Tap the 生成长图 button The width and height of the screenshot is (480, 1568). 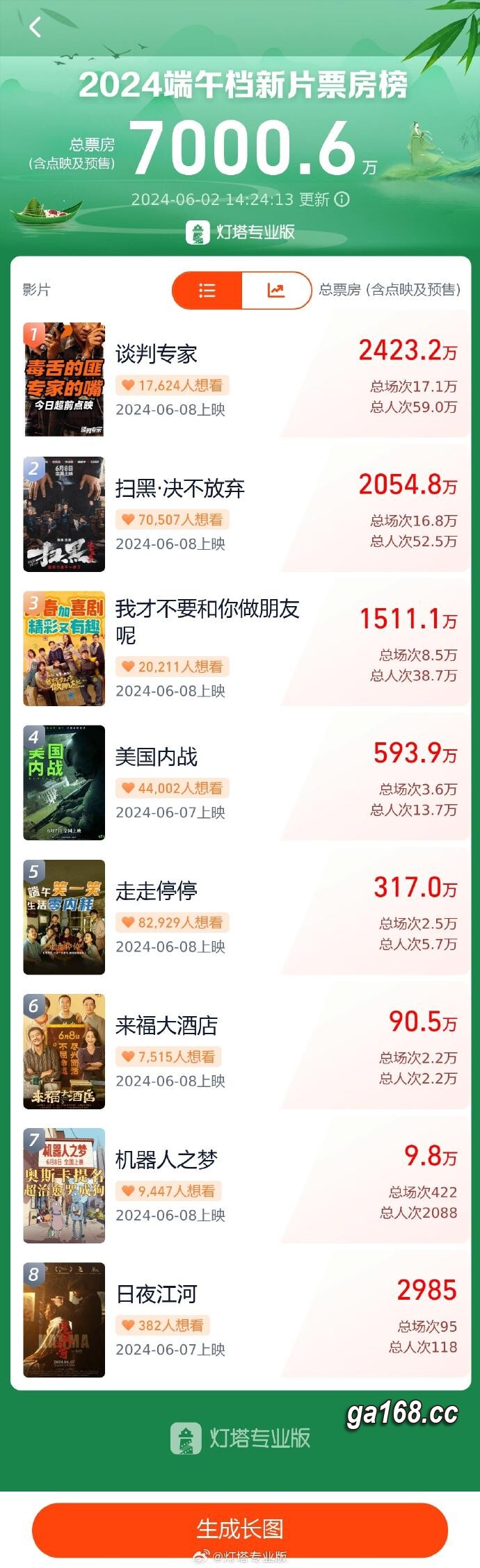point(239,1528)
